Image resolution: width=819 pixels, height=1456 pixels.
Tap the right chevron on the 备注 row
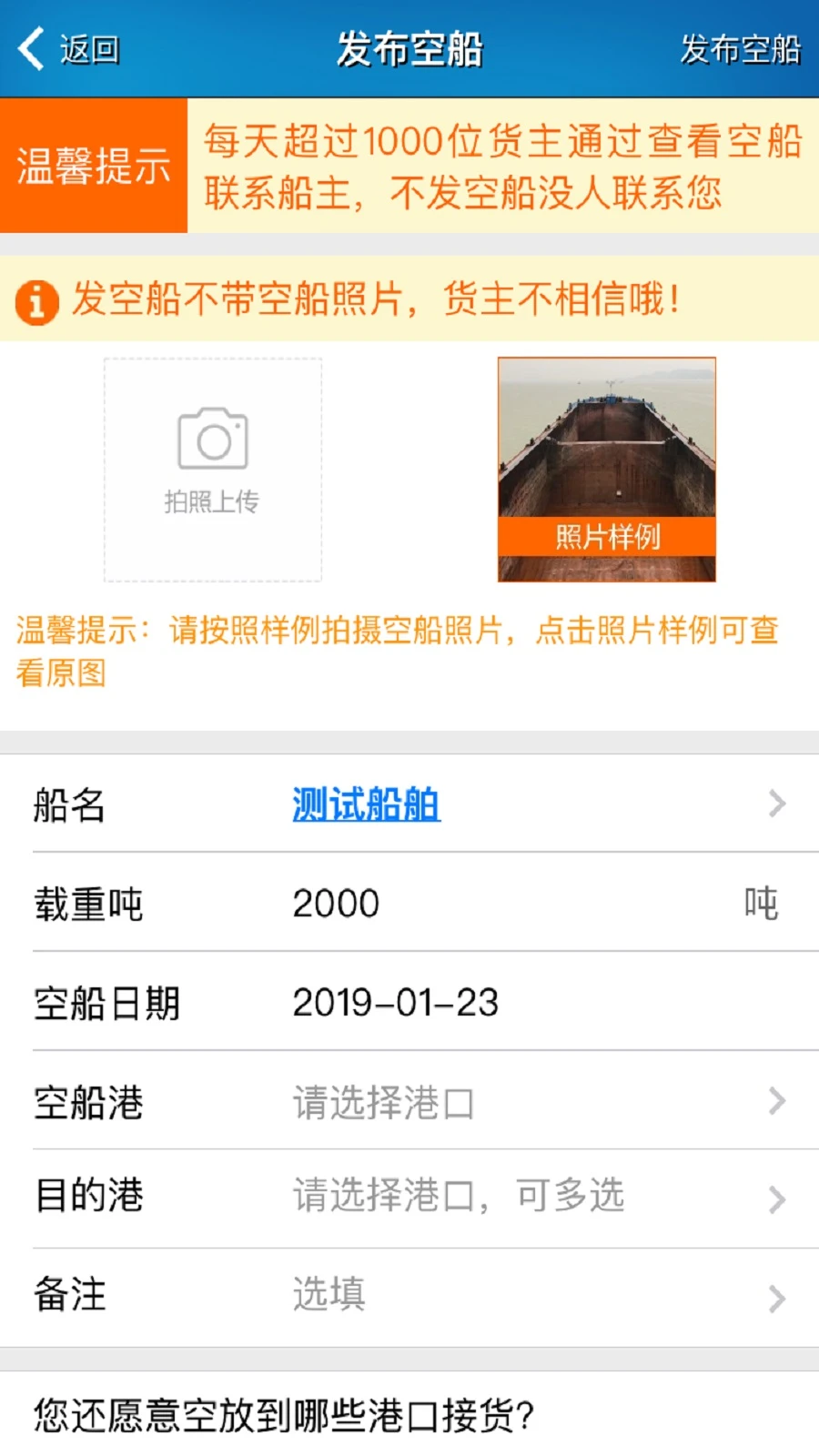point(776,1296)
